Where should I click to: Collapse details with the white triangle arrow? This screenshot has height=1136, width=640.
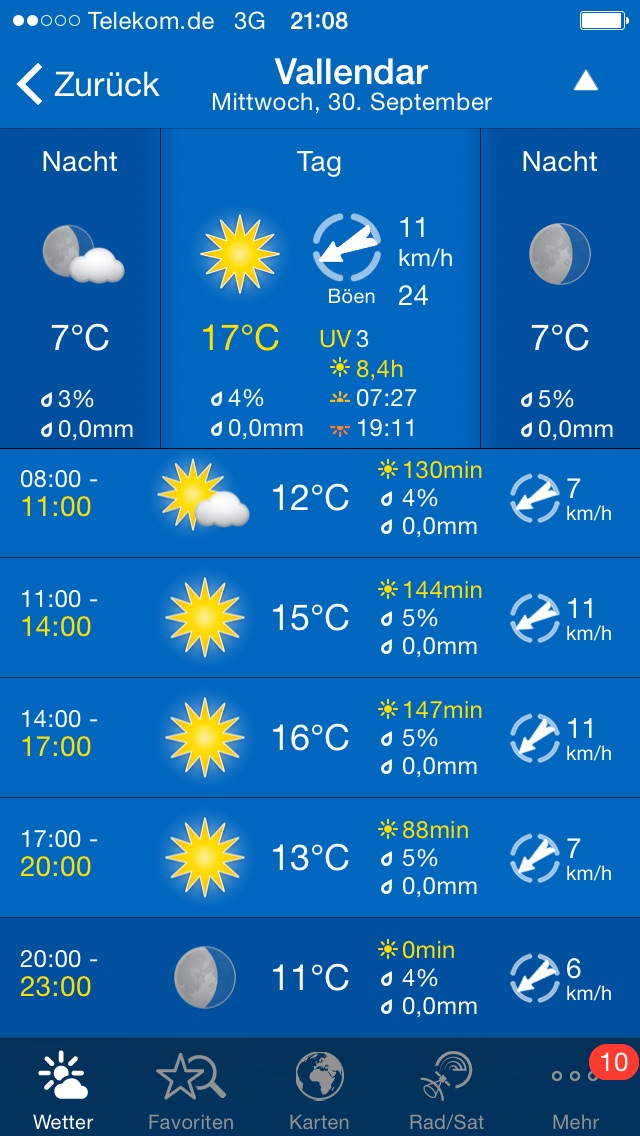coord(586,81)
